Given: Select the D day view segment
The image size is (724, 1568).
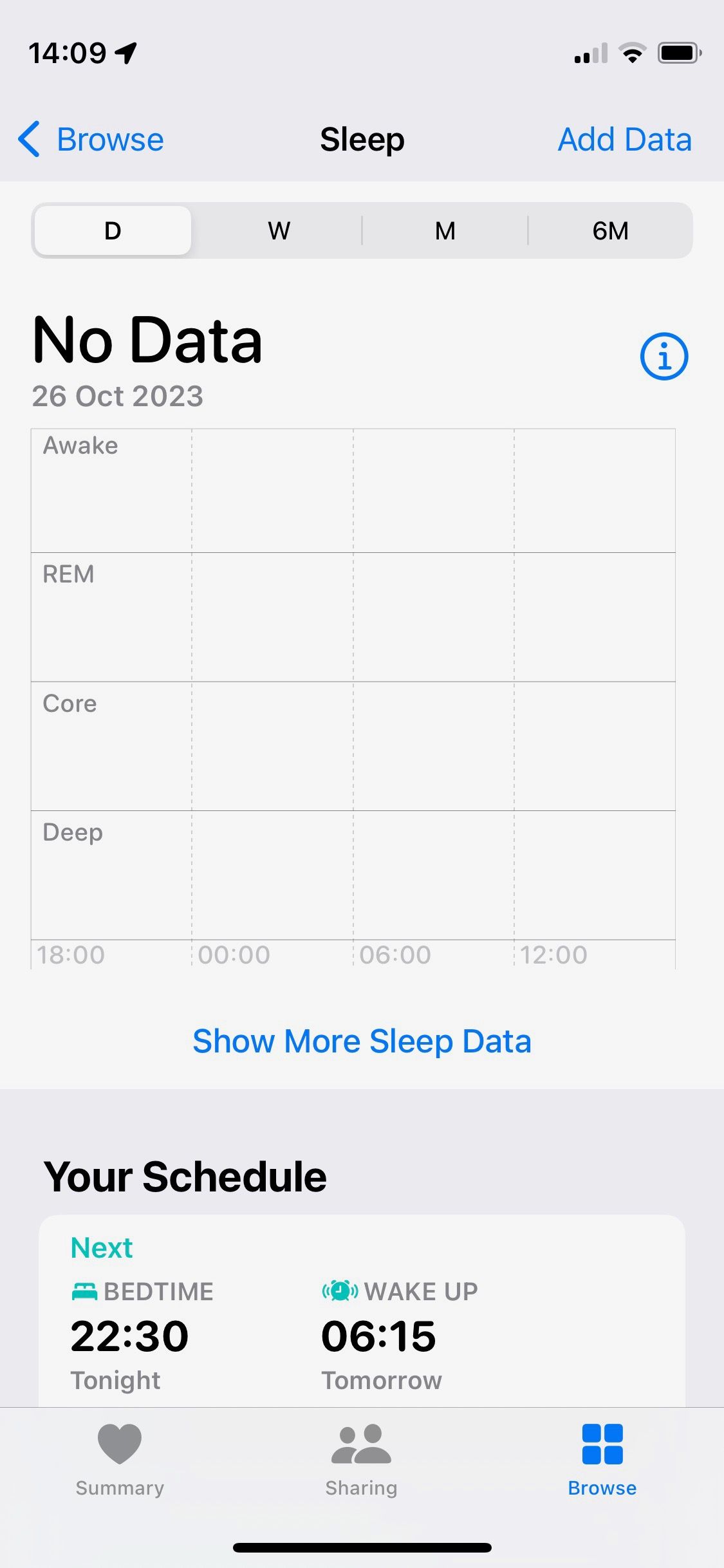Looking at the screenshot, I should (x=112, y=230).
